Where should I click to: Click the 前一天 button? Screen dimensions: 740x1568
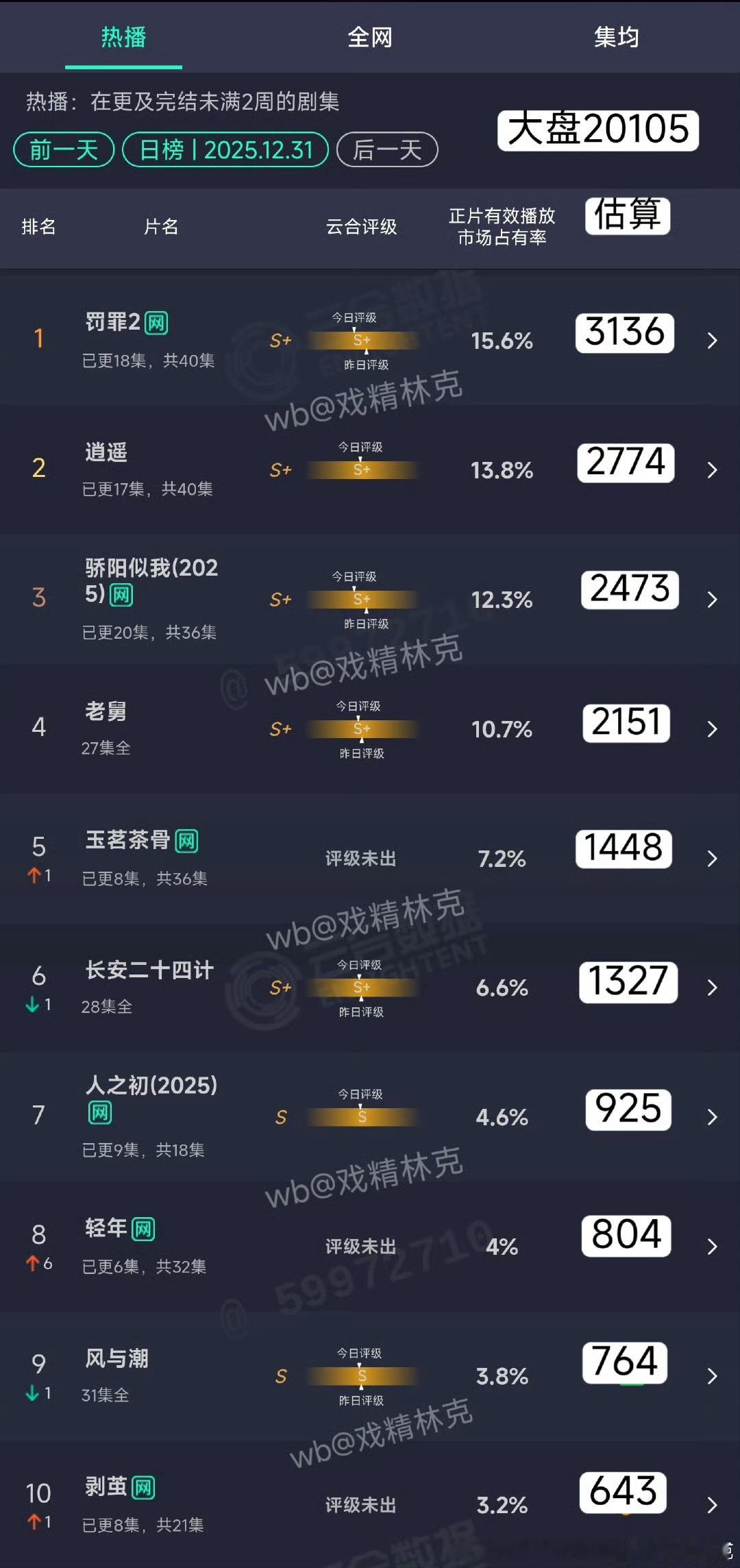tap(64, 149)
